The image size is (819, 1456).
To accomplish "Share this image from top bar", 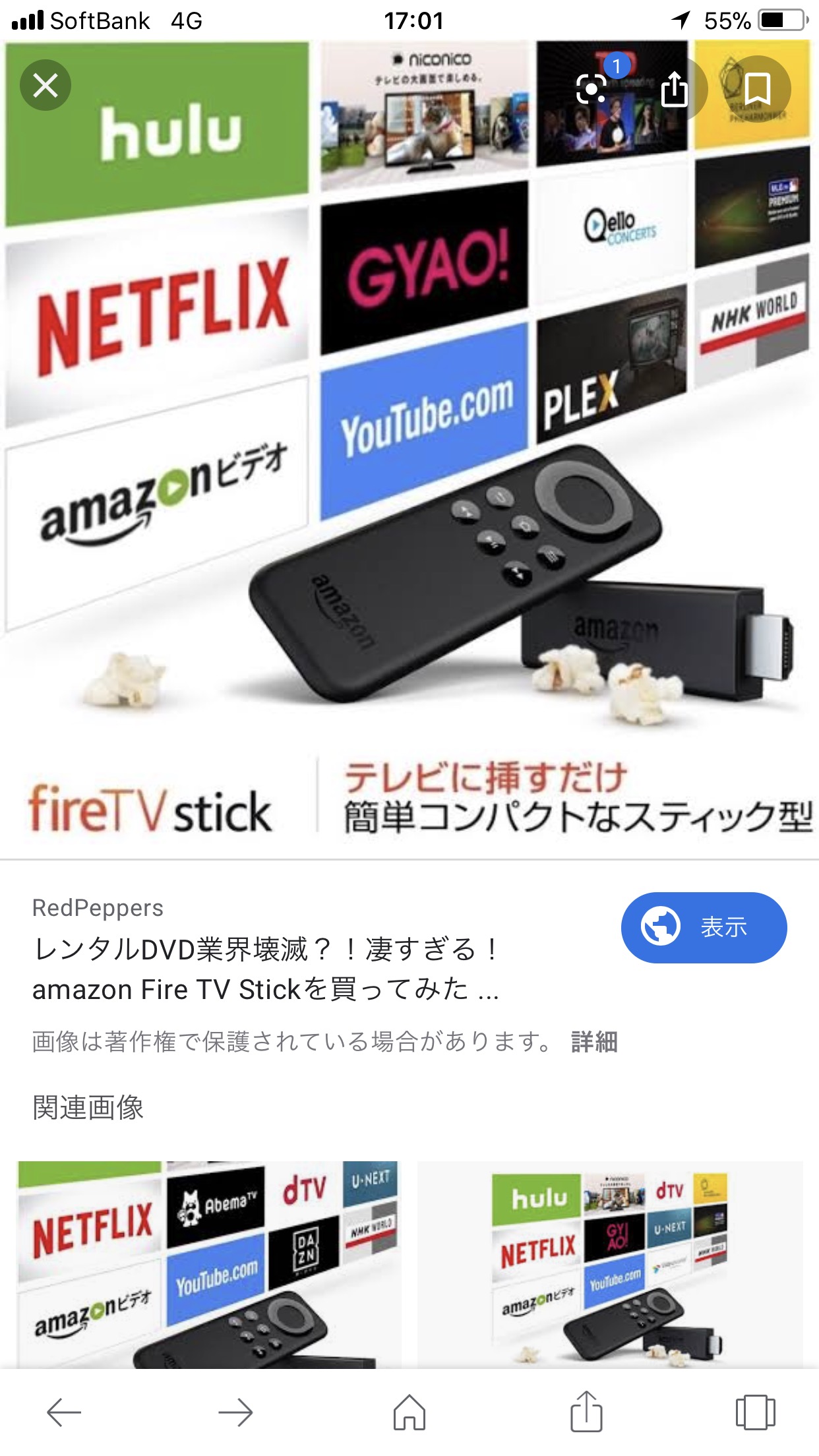I will 674,88.
